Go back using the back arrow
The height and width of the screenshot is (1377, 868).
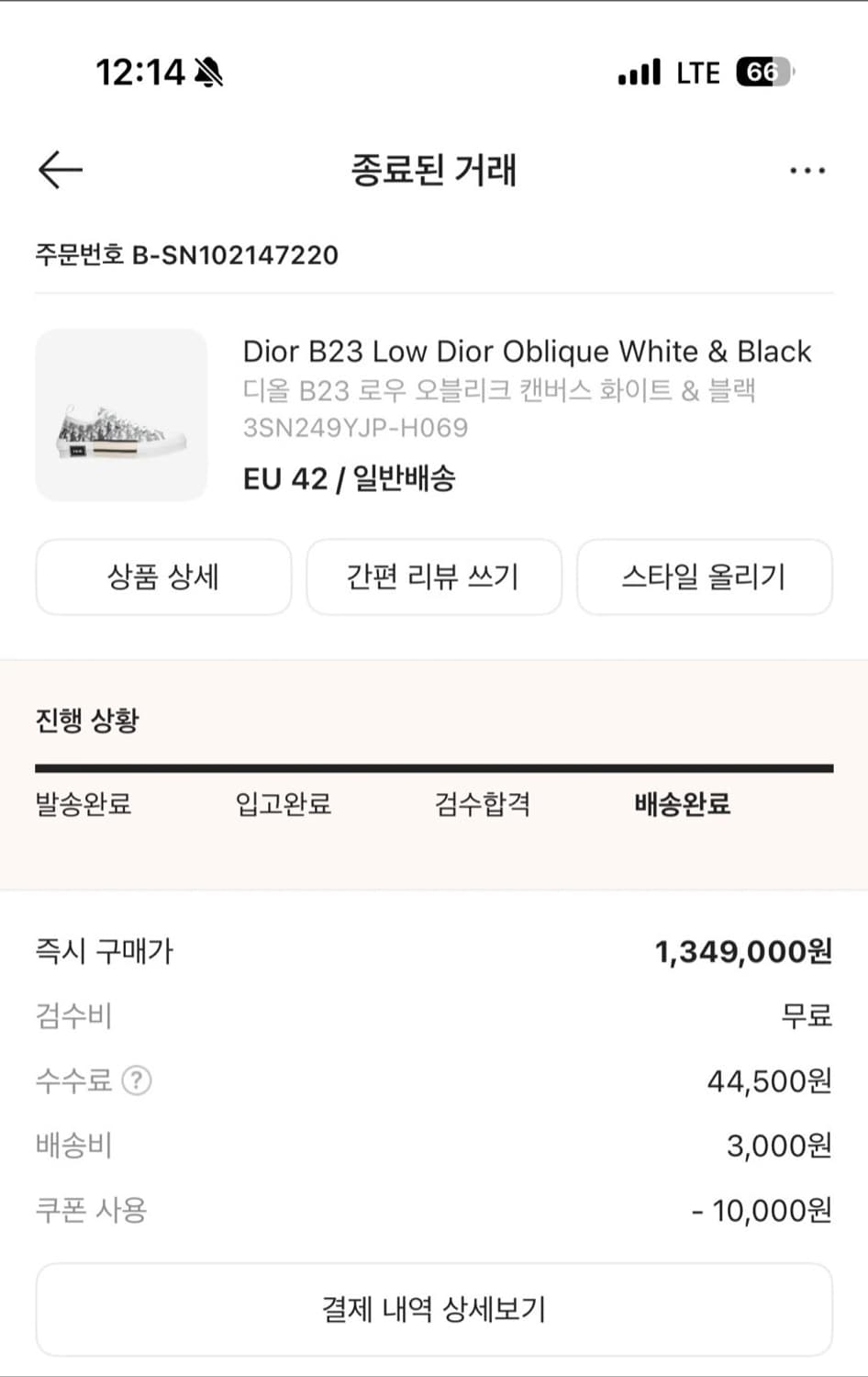[59, 169]
